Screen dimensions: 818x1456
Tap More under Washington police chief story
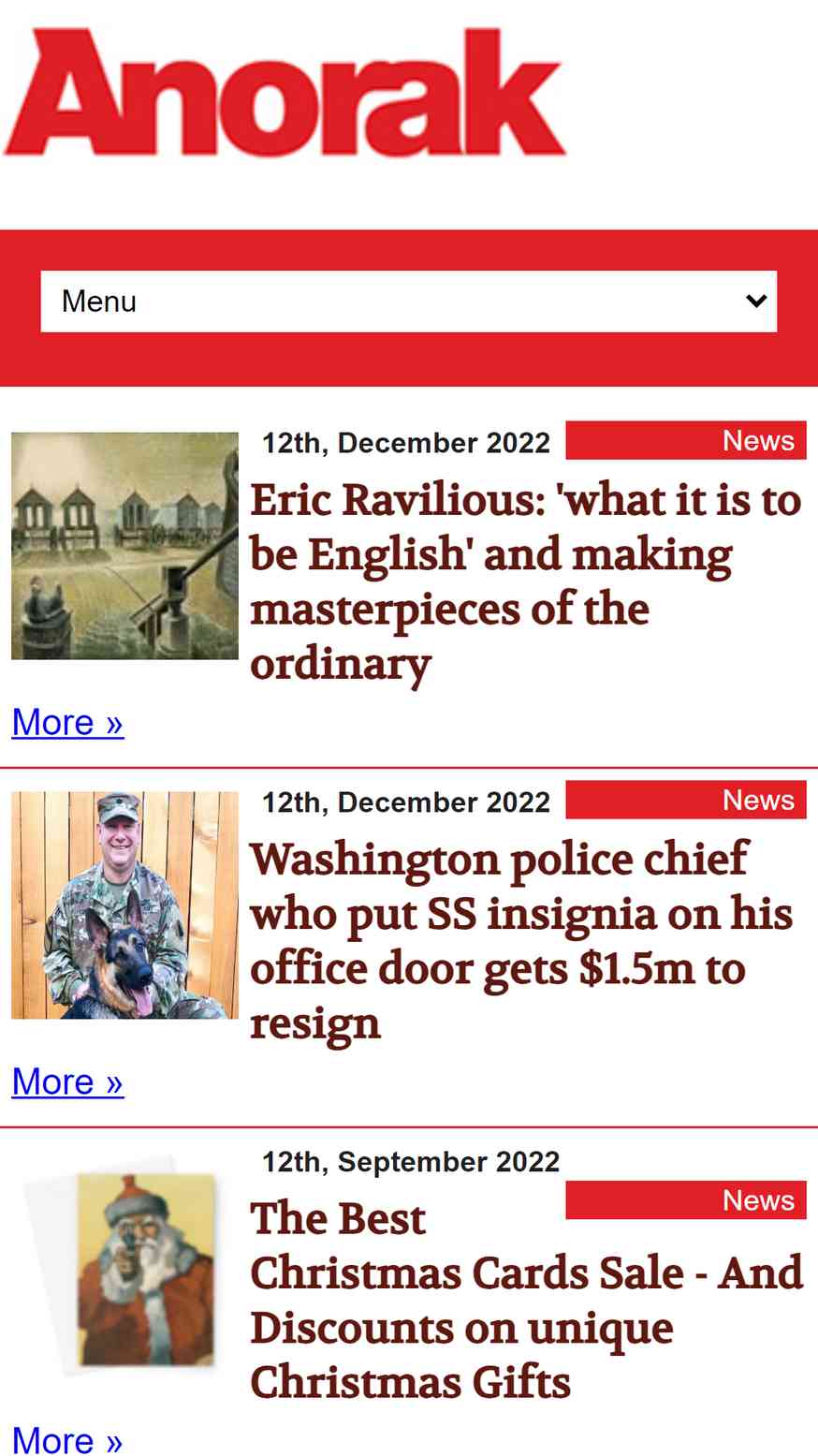67,1082
